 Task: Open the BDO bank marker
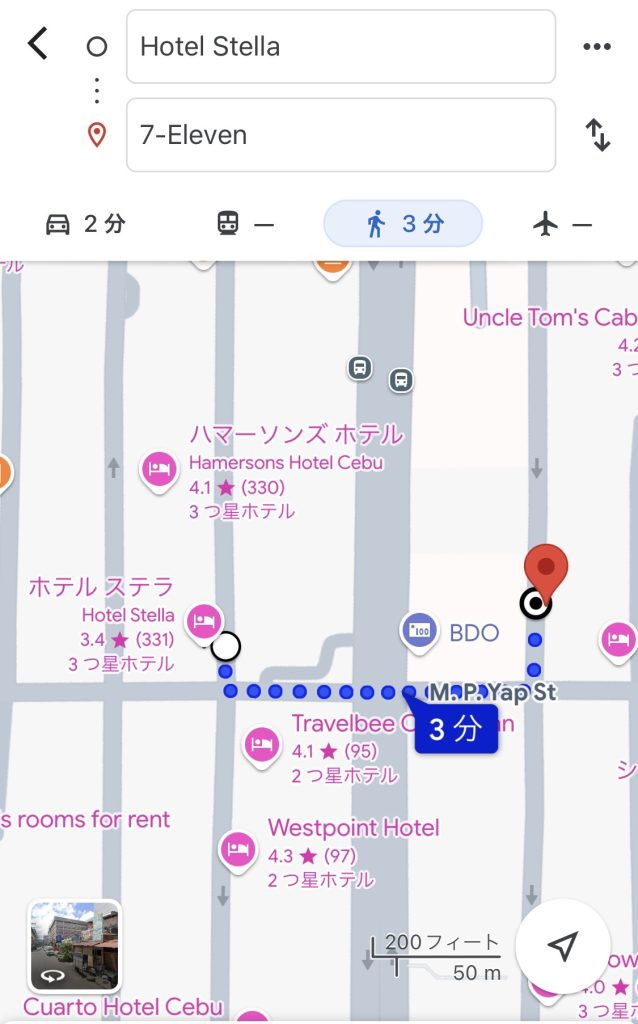tap(419, 633)
